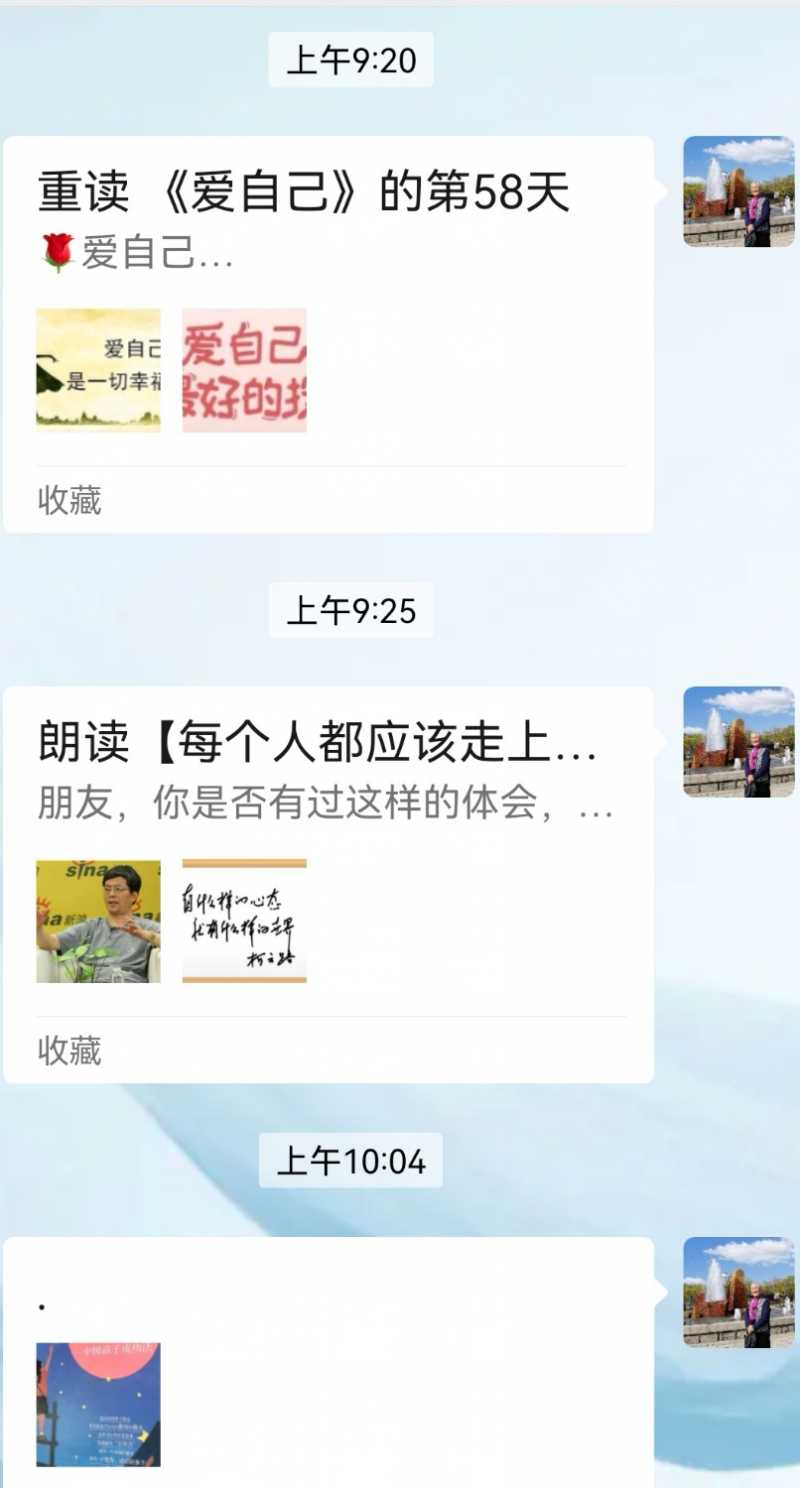Tap the 收藏 tag on the 朗读 card
The image size is (800, 1488).
click(x=68, y=1050)
